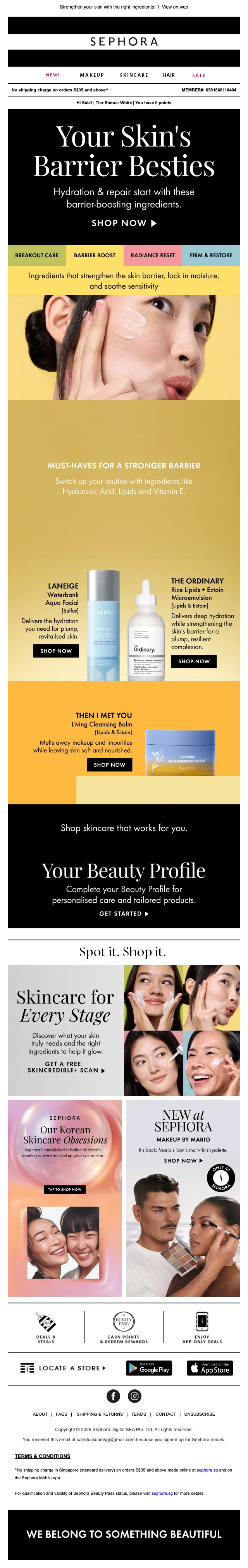The image size is (248, 1568).
Task: Open the NEW! category
Action: click(53, 75)
